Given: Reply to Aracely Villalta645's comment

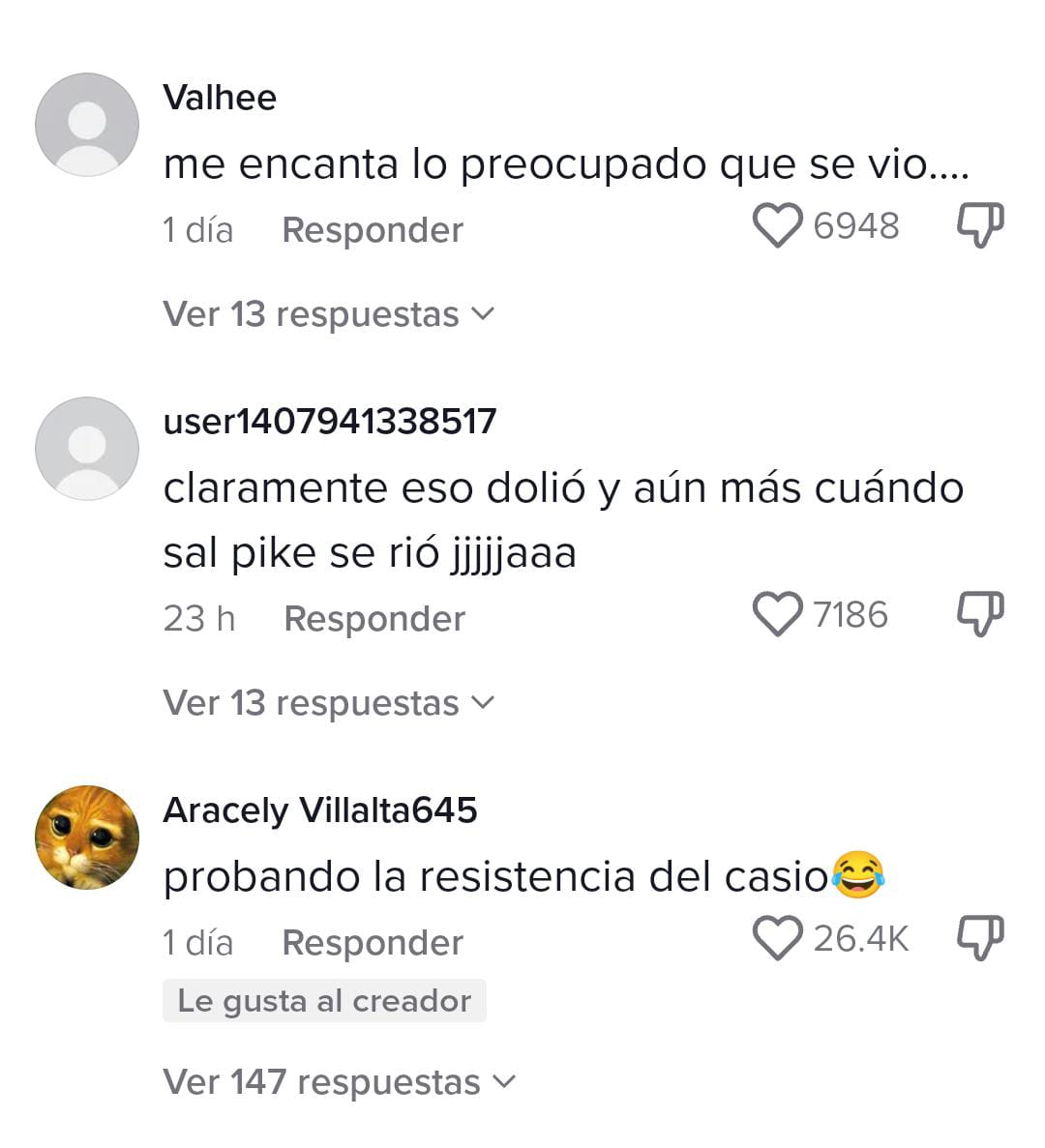Looking at the screenshot, I should point(372,943).
